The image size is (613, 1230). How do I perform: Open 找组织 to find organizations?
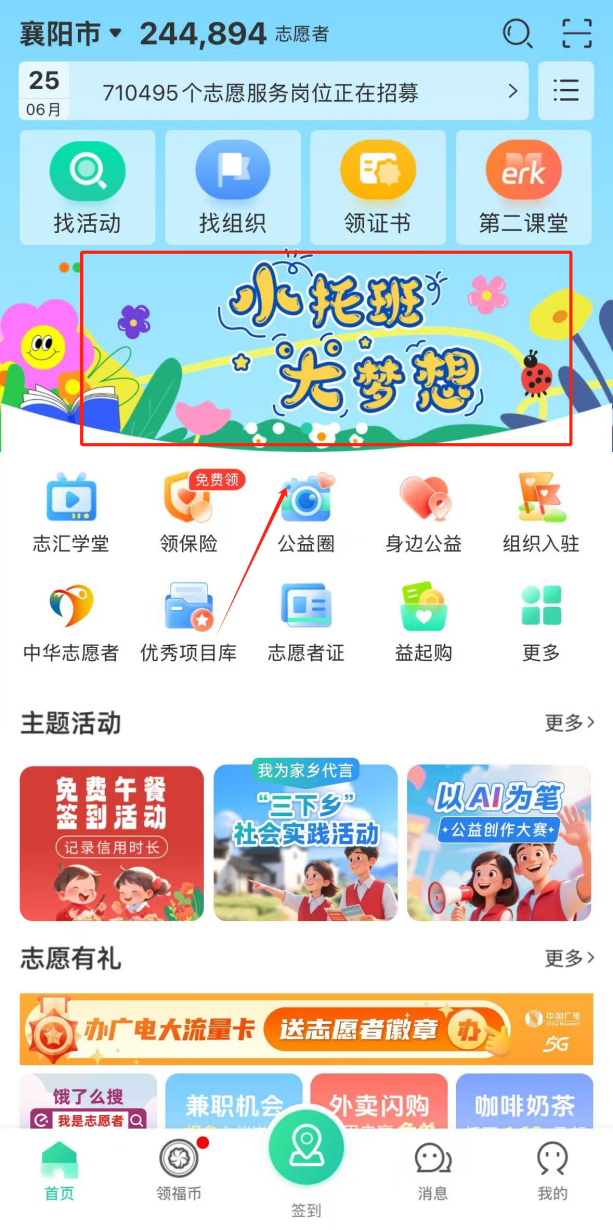pos(232,188)
